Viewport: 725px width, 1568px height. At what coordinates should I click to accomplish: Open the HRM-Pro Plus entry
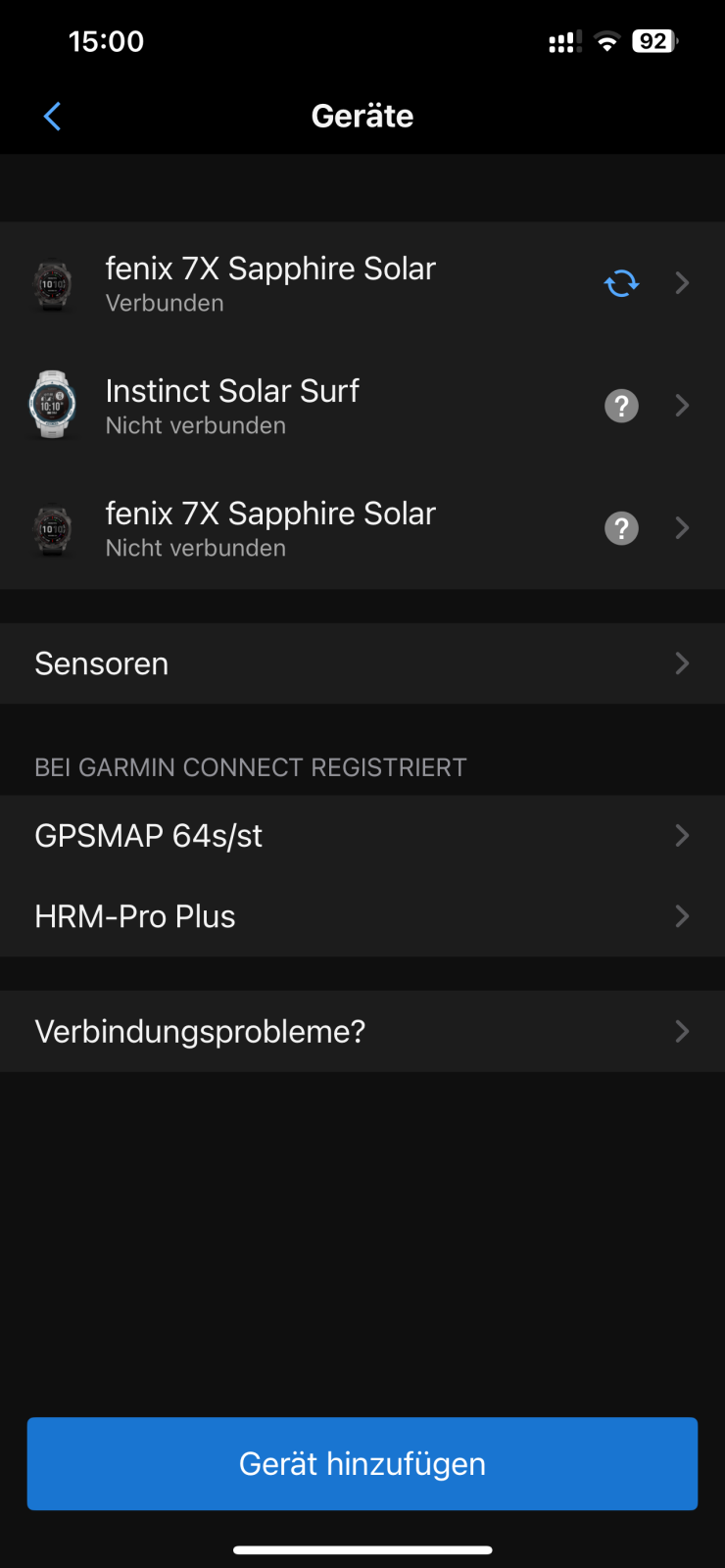362,916
